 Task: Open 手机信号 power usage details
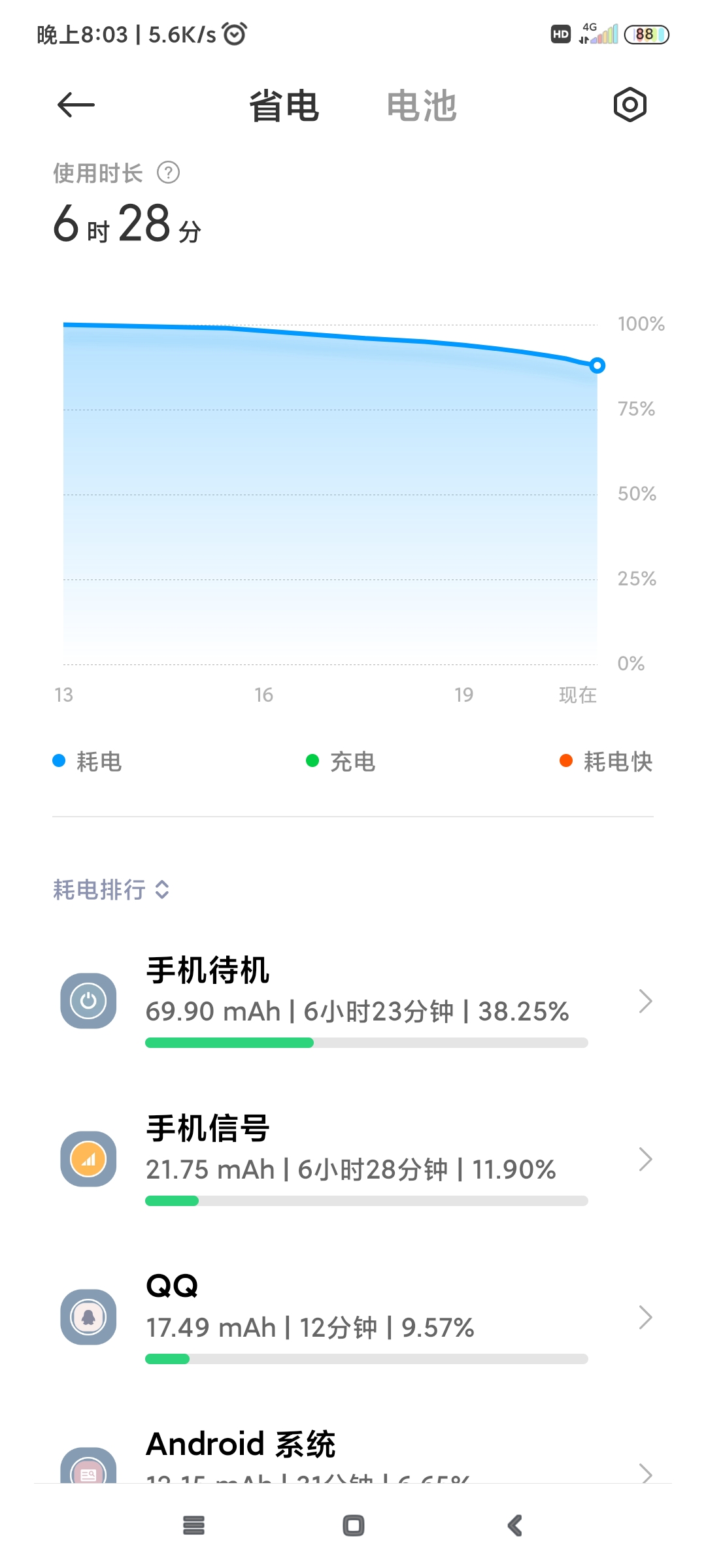[353, 1159]
